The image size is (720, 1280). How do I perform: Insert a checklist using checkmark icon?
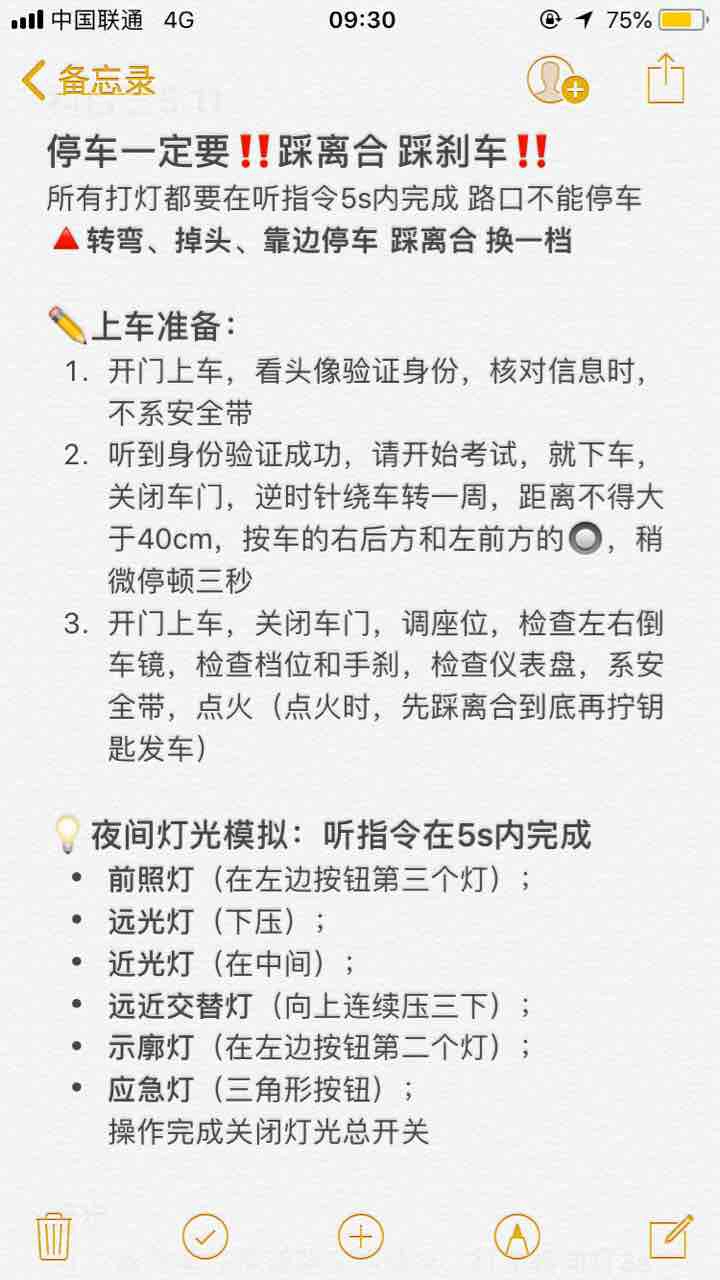click(205, 1237)
